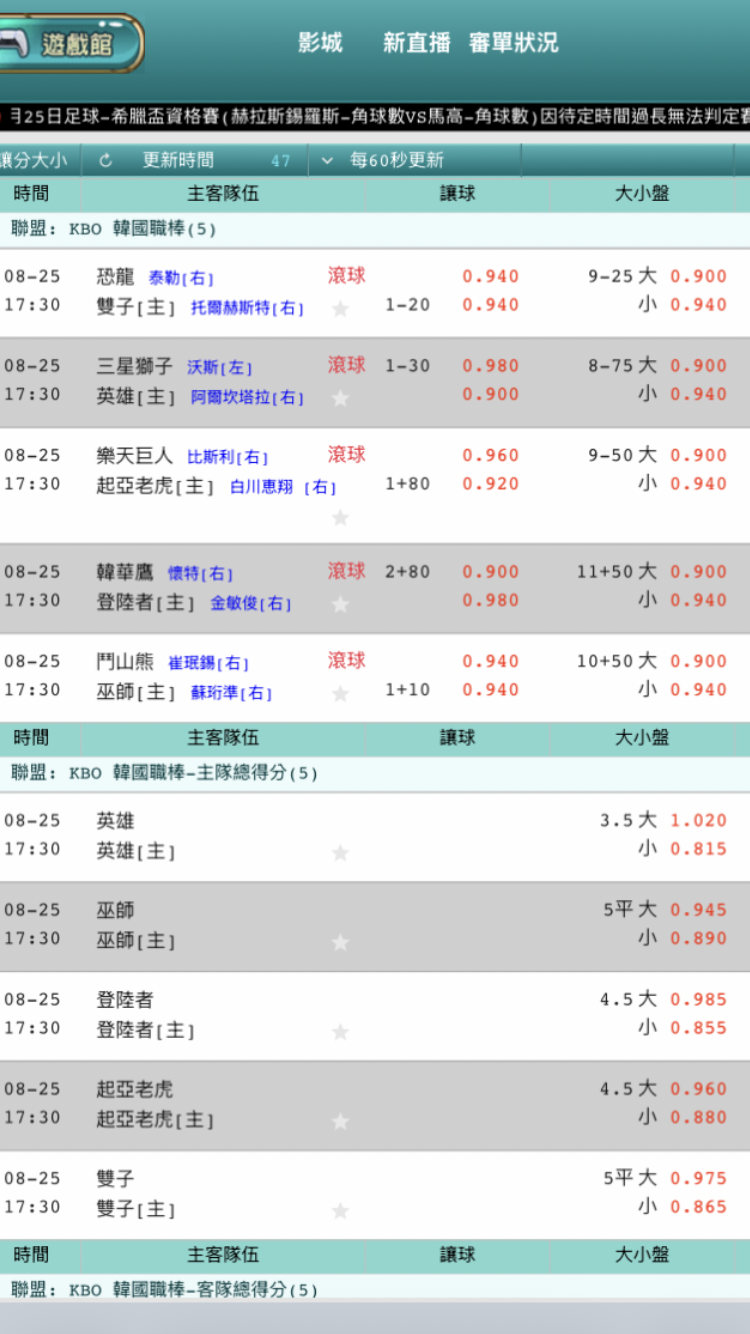
Task: Star the 鬥山熊 vs 巫師 match
Action: 340,693
